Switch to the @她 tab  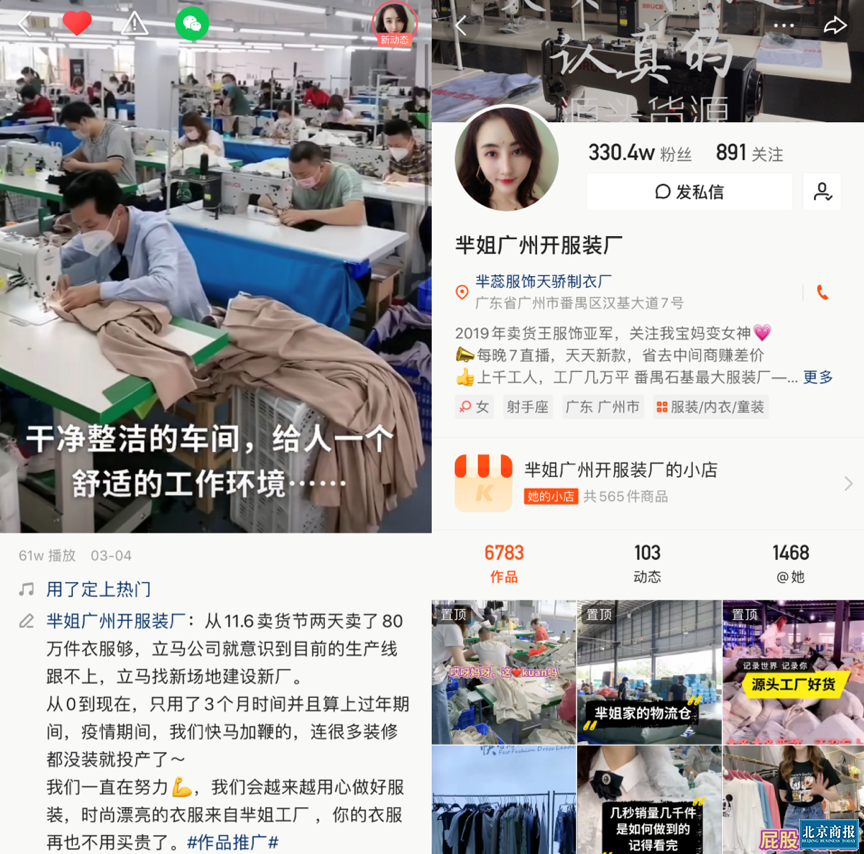[790, 563]
